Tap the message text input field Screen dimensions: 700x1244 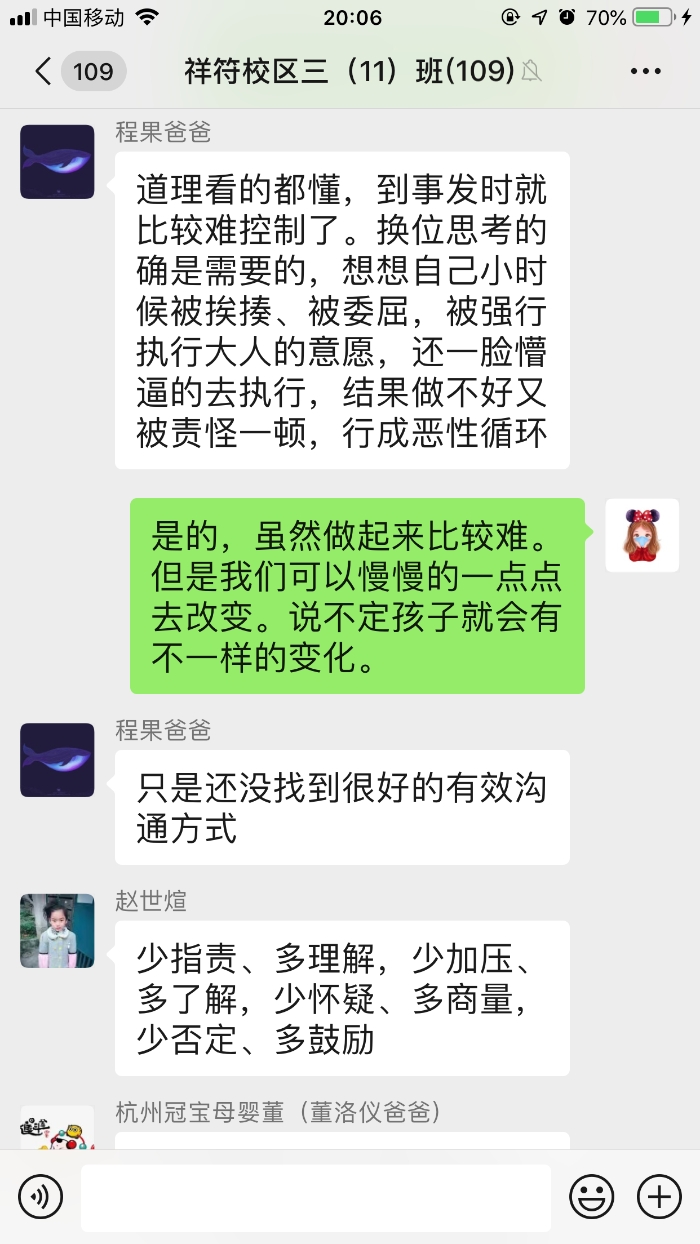tap(315, 1197)
